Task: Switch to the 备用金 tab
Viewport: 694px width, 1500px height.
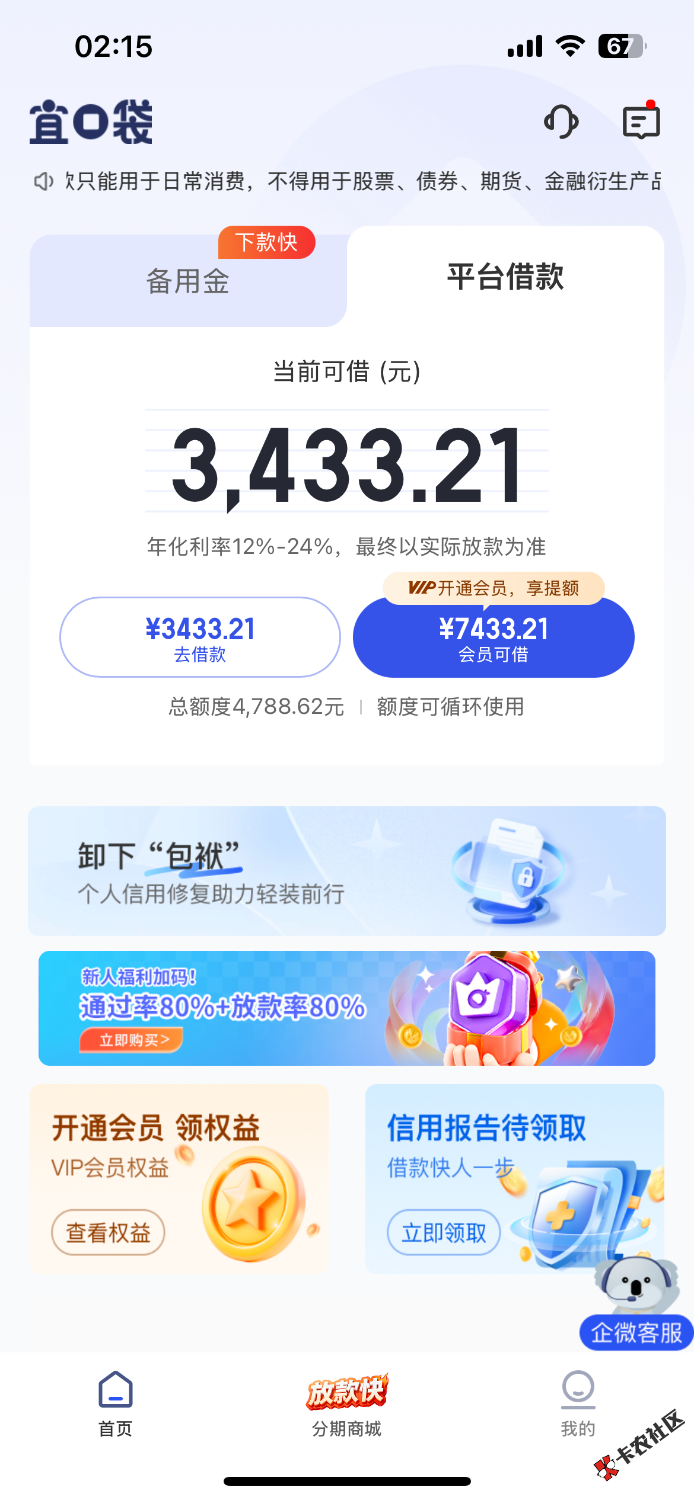Action: (x=188, y=281)
